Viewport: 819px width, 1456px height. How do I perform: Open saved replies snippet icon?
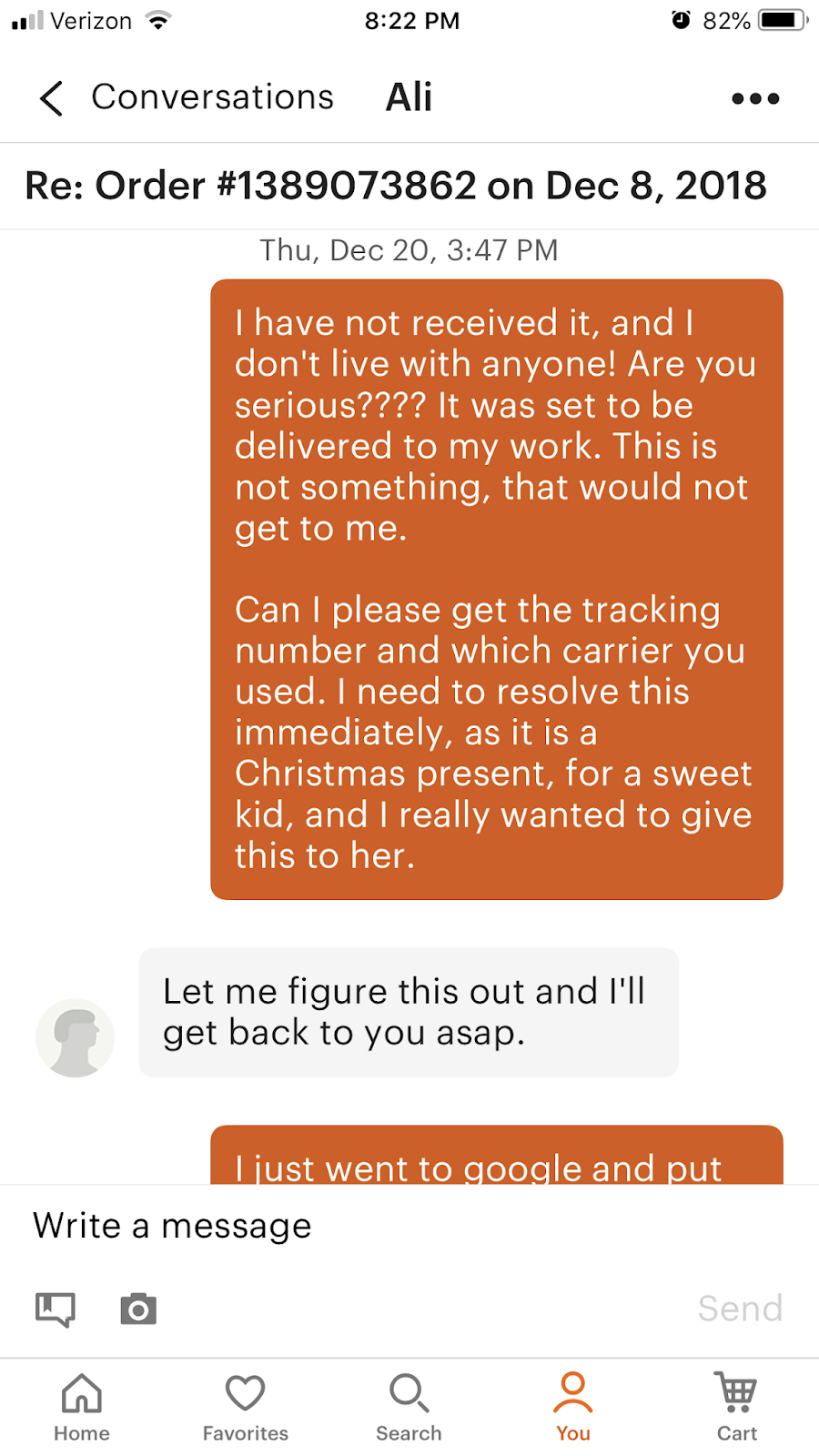[56, 1309]
